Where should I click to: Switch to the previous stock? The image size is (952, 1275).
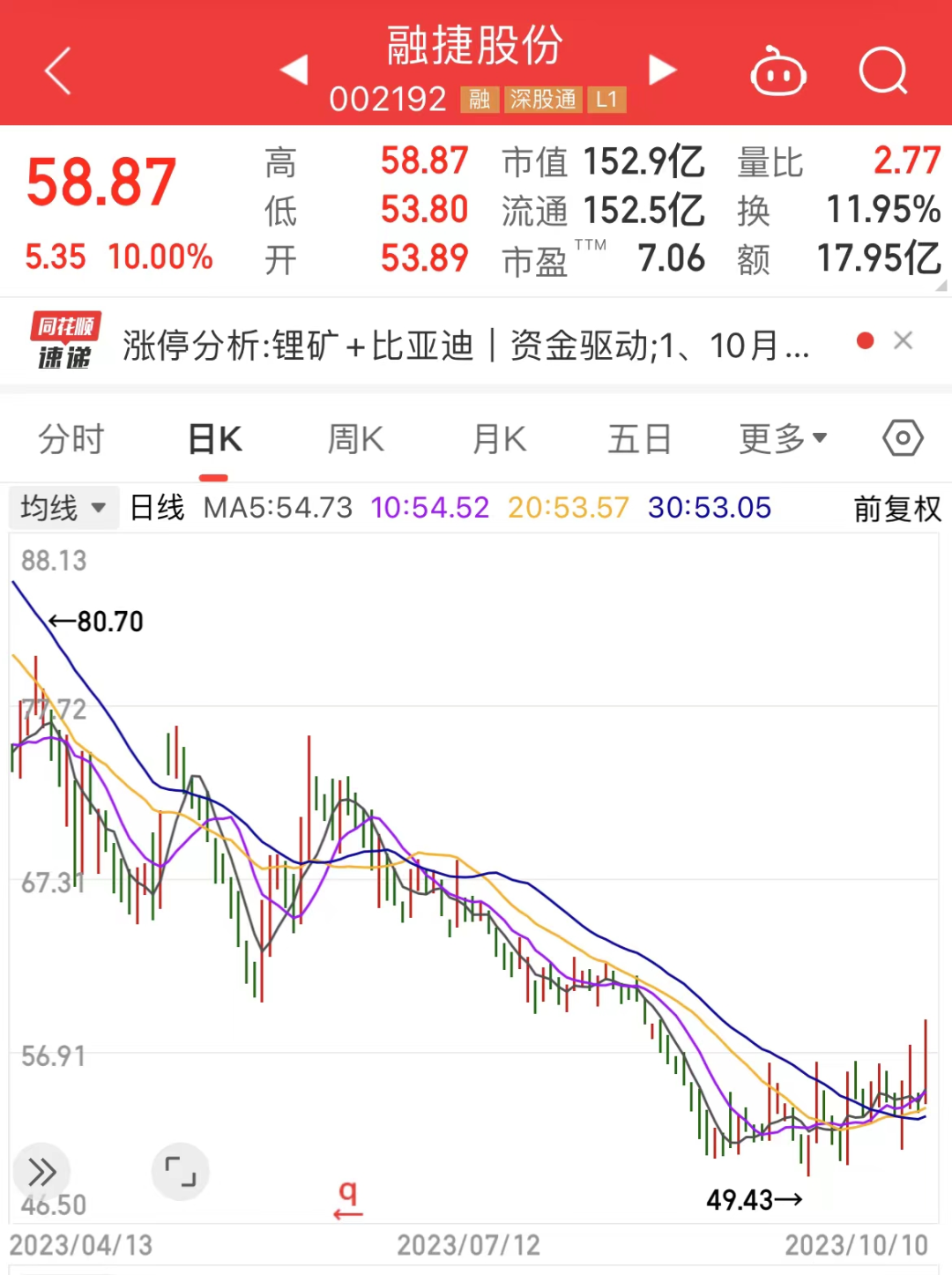pyautogui.click(x=294, y=70)
